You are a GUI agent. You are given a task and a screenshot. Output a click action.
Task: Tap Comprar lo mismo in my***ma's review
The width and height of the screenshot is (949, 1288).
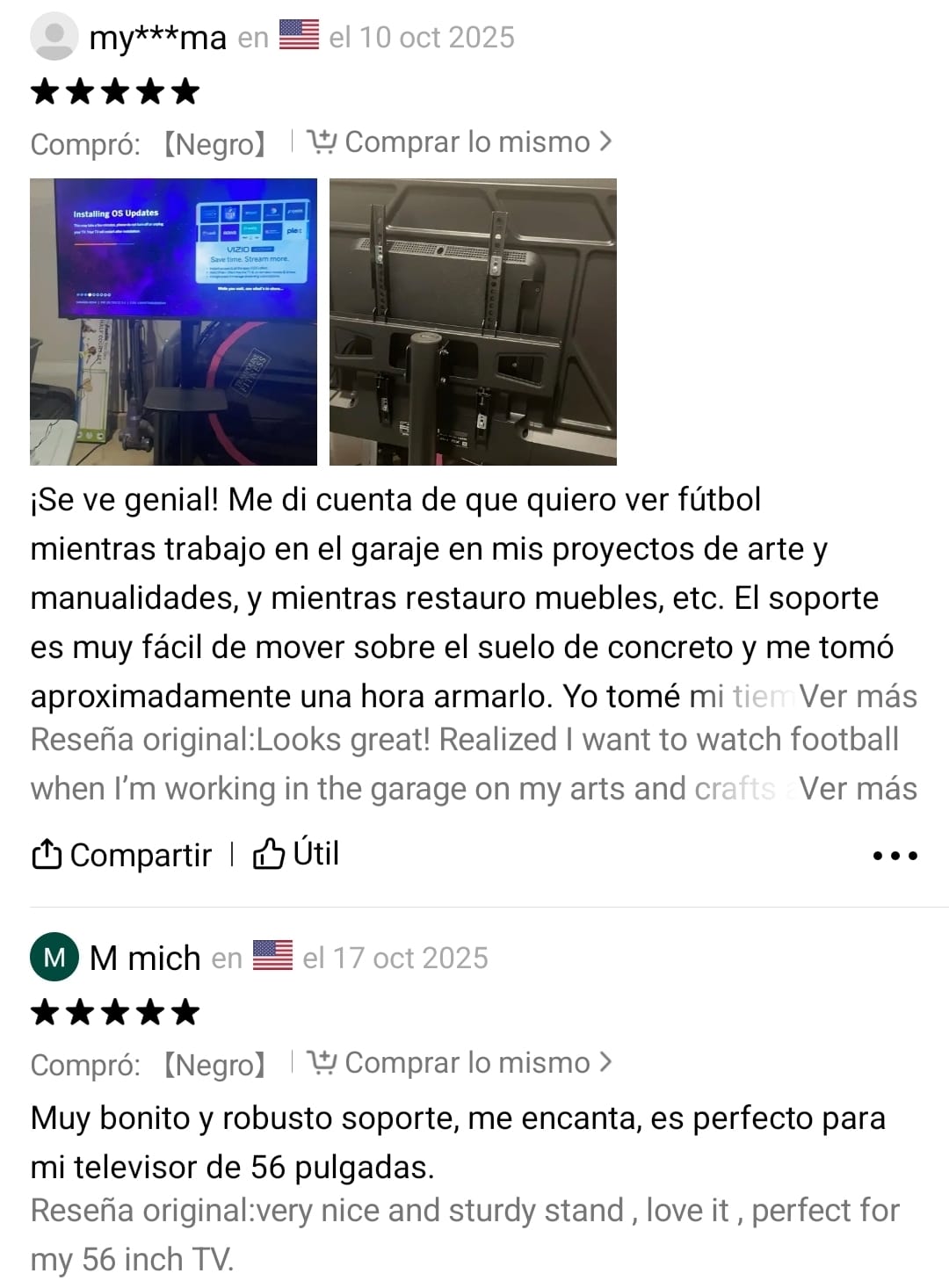(x=459, y=142)
